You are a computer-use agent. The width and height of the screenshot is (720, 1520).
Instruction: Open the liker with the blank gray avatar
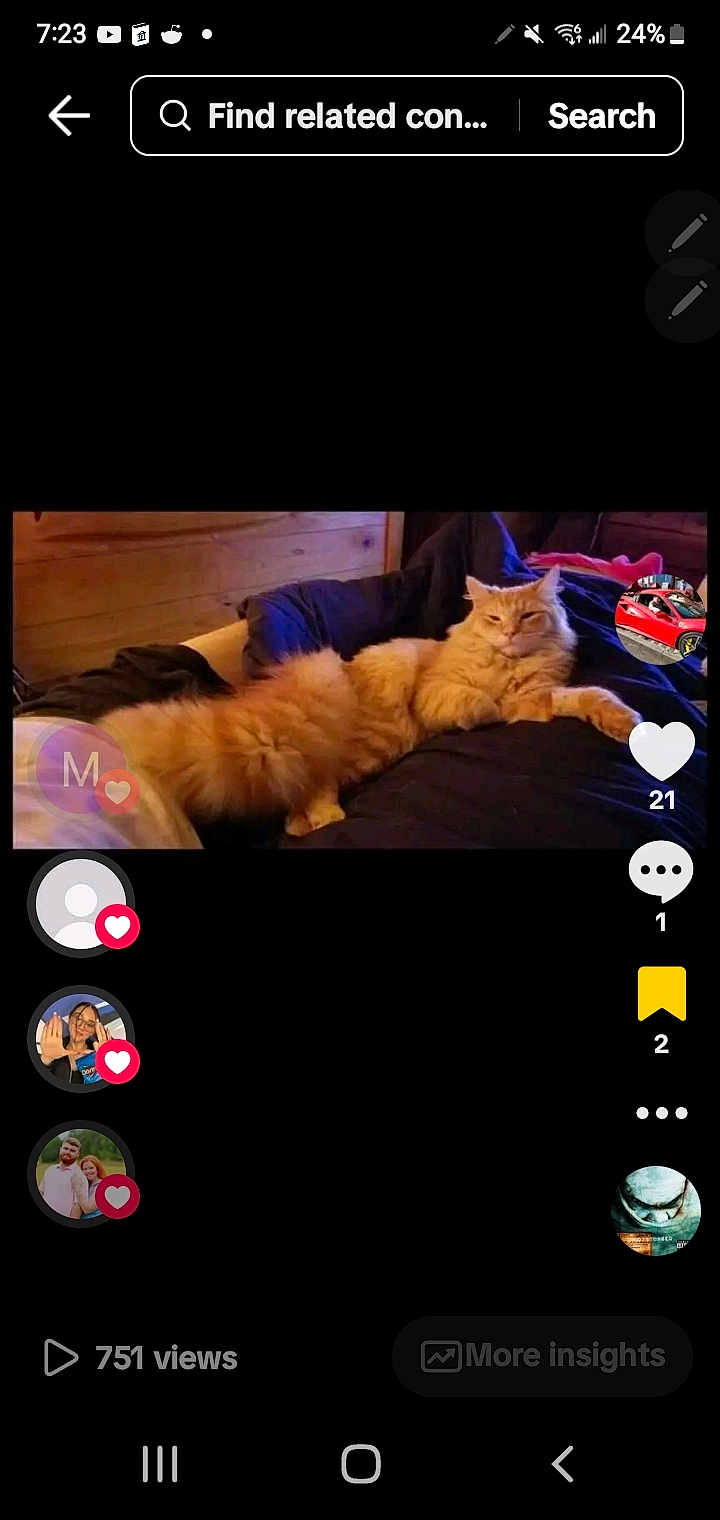[80, 903]
